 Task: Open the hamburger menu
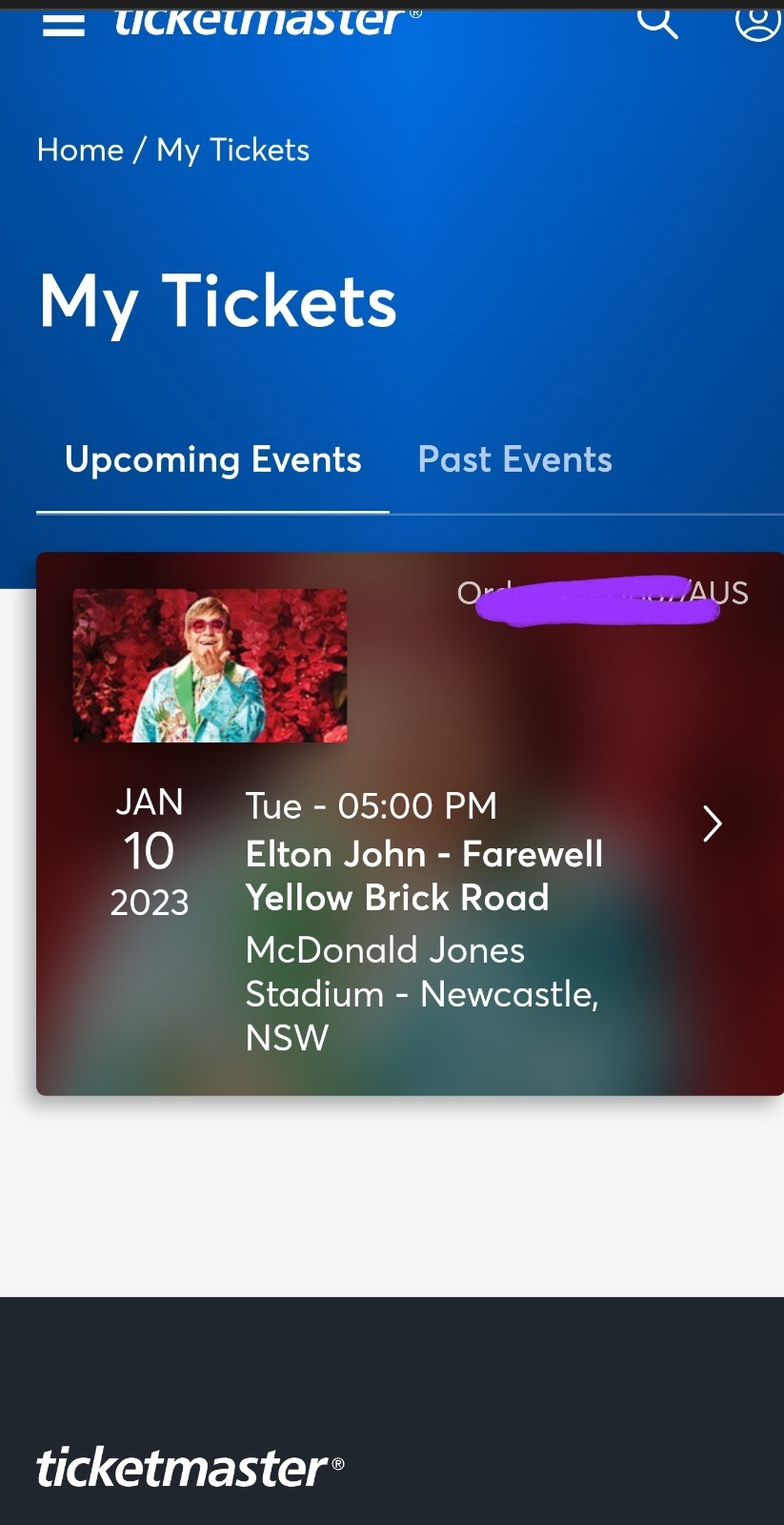(x=63, y=23)
